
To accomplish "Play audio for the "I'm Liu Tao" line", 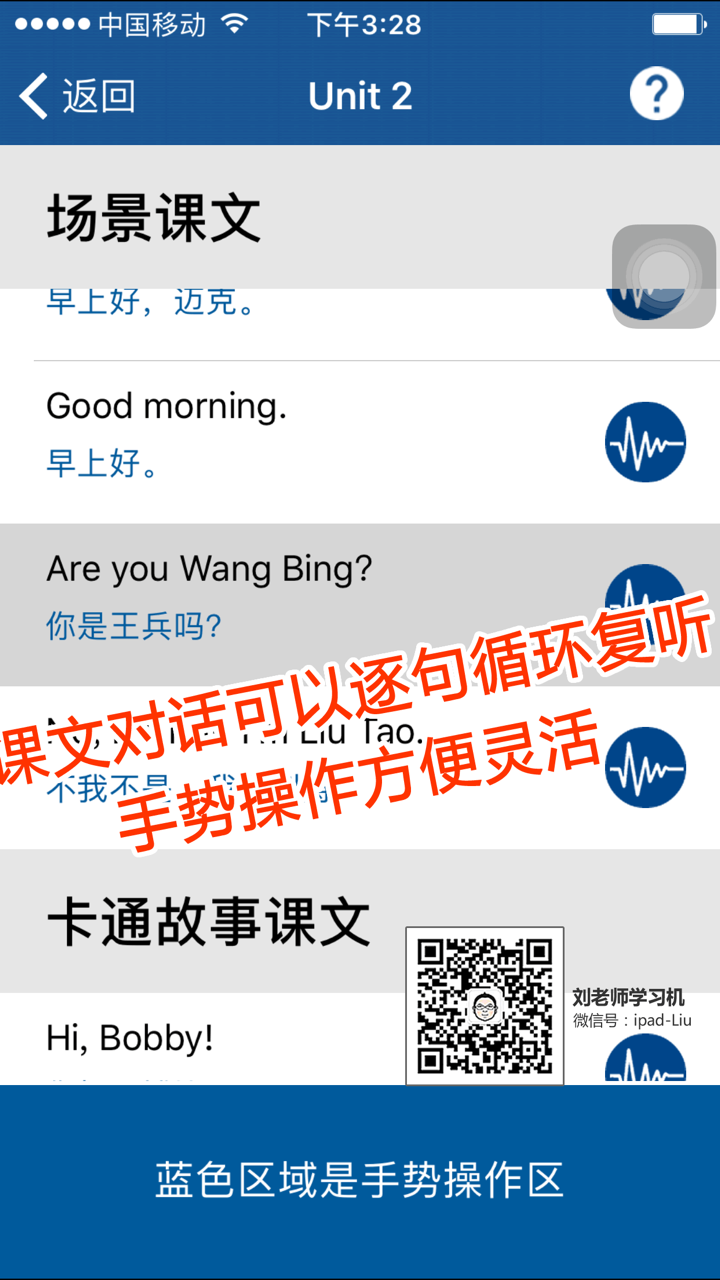I will [645, 766].
